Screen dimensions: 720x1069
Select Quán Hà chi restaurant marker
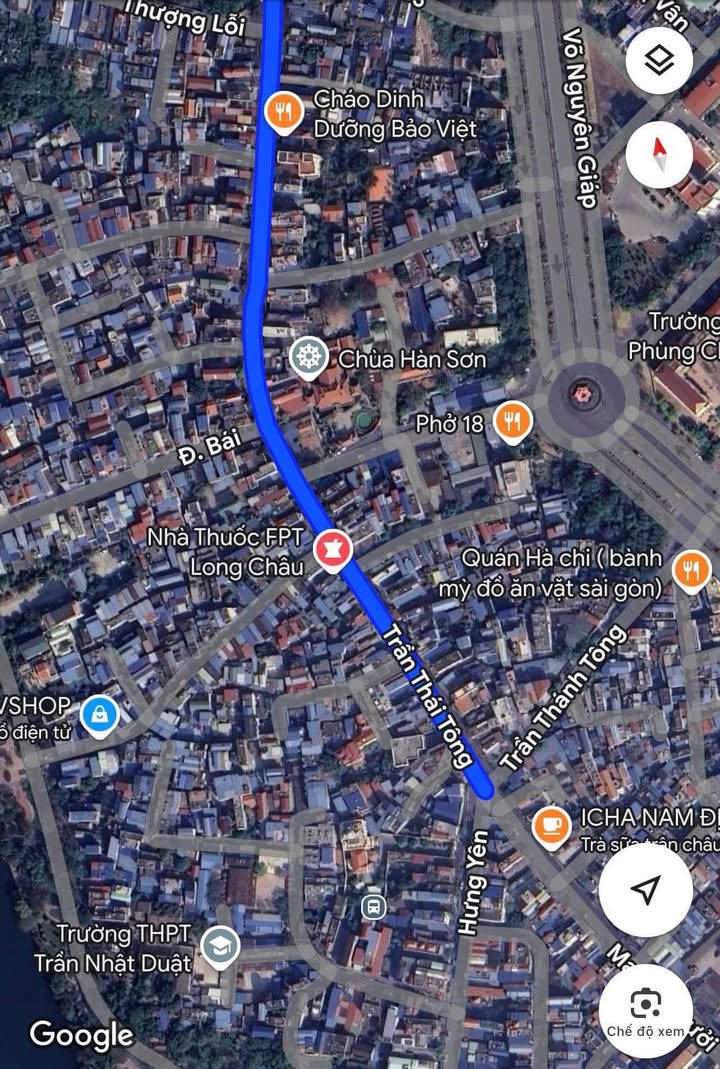point(690,571)
